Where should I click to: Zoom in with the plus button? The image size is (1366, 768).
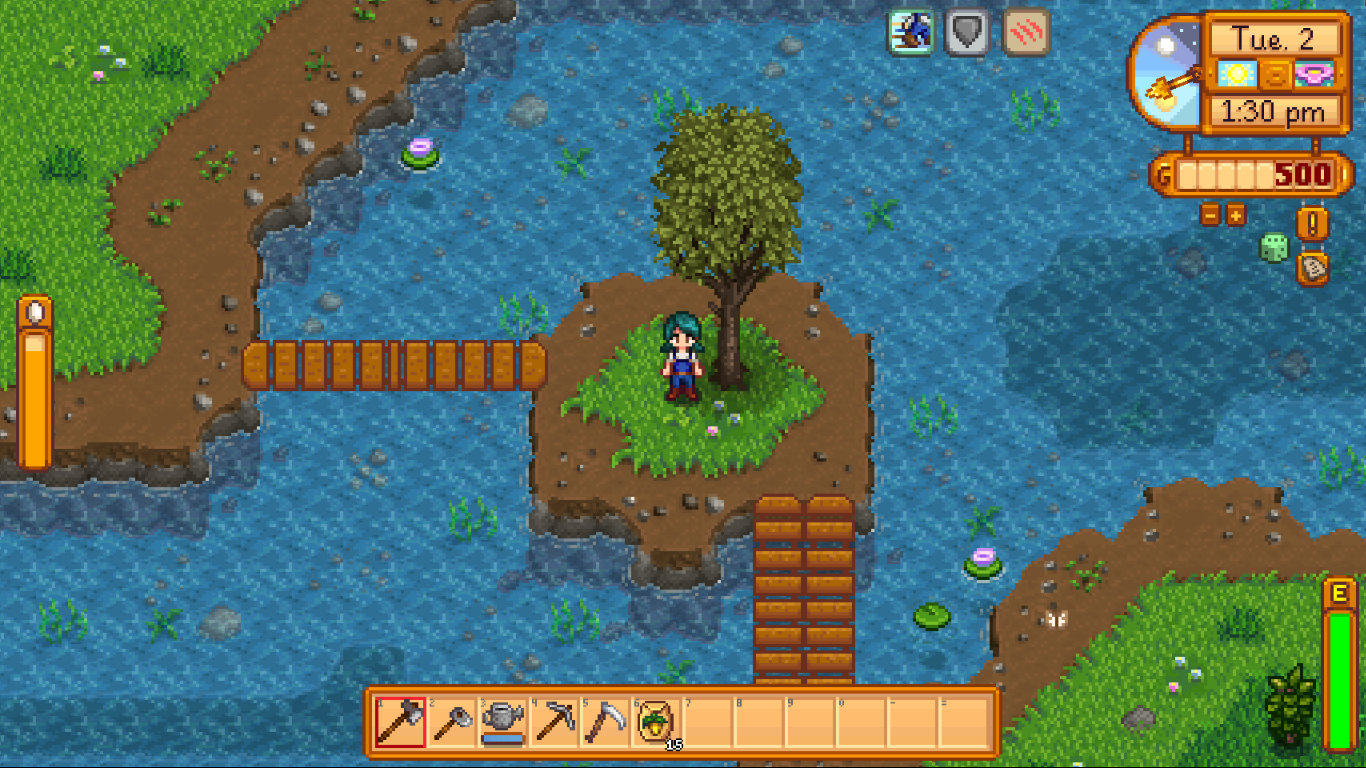coord(1236,215)
